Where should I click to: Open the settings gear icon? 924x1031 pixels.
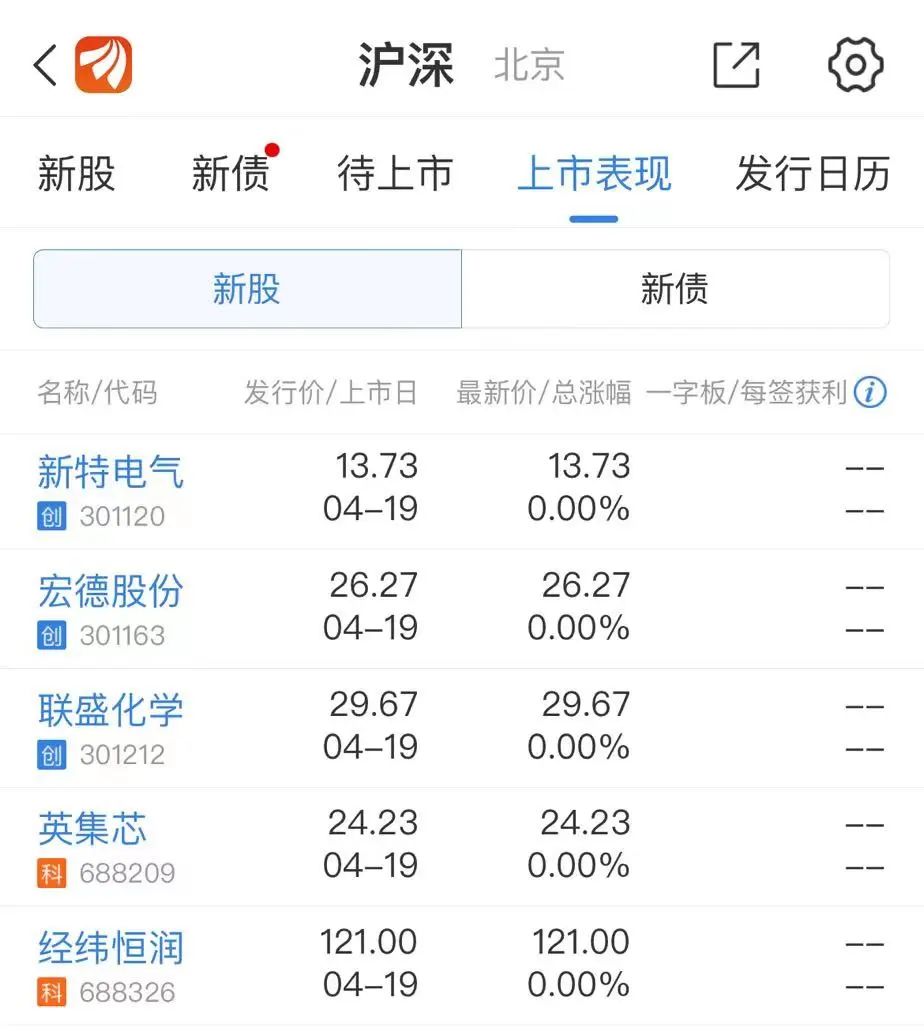(854, 64)
